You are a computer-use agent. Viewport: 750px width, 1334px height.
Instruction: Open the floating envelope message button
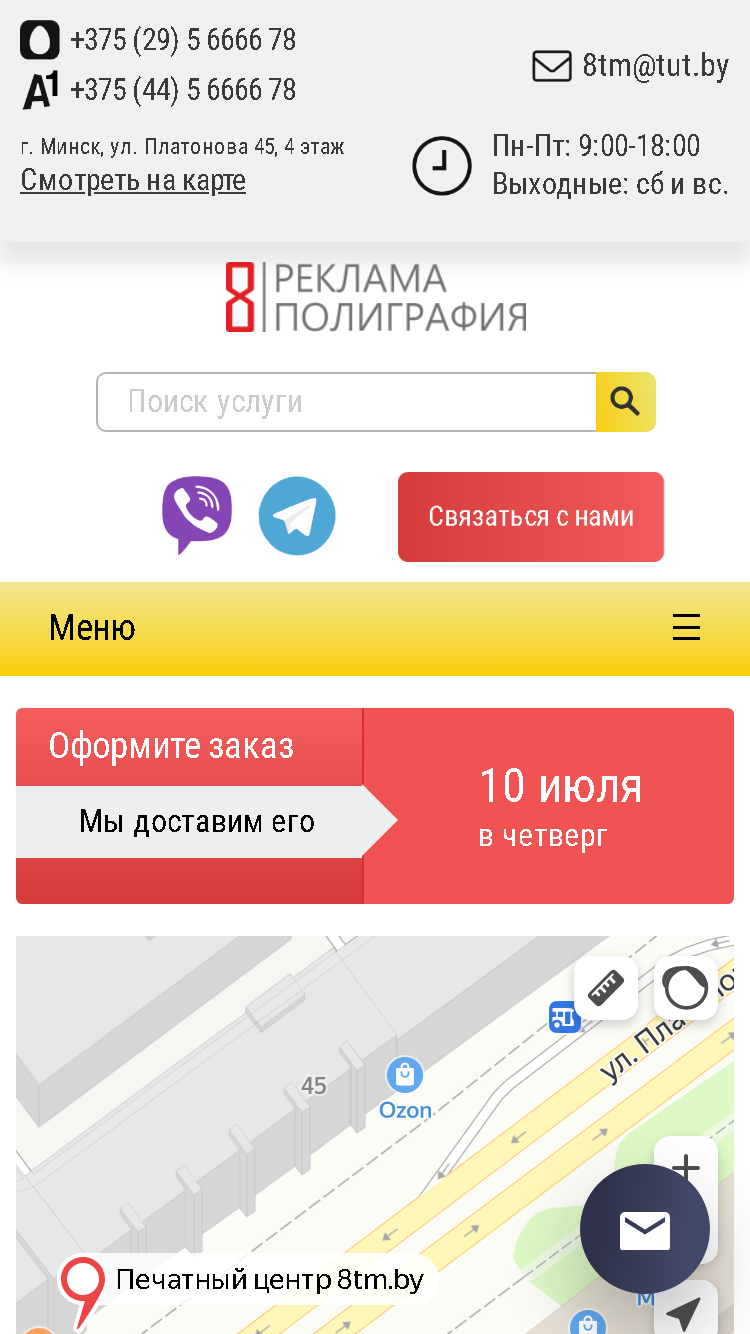click(x=645, y=1230)
